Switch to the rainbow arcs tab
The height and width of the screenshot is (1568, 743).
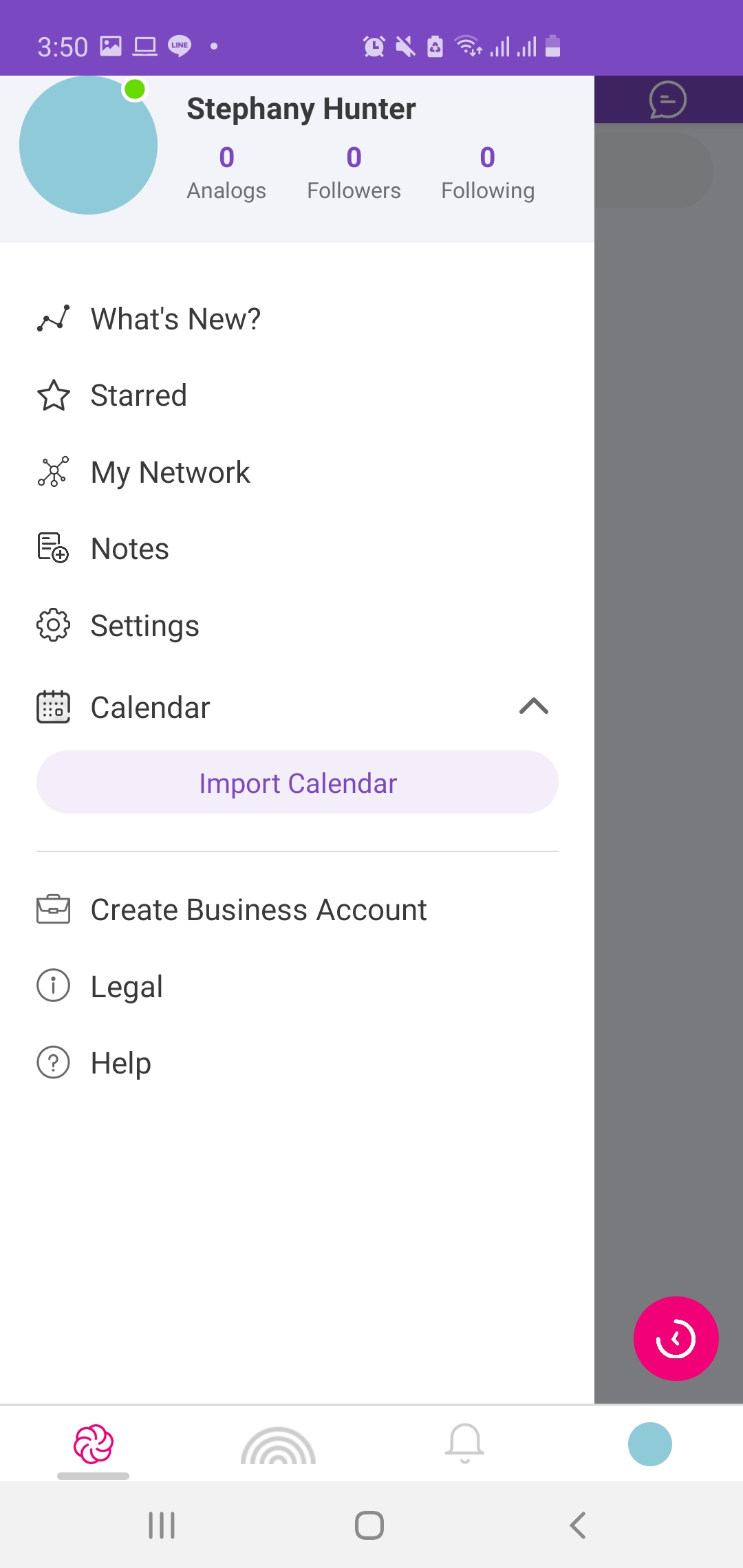pyautogui.click(x=278, y=1445)
